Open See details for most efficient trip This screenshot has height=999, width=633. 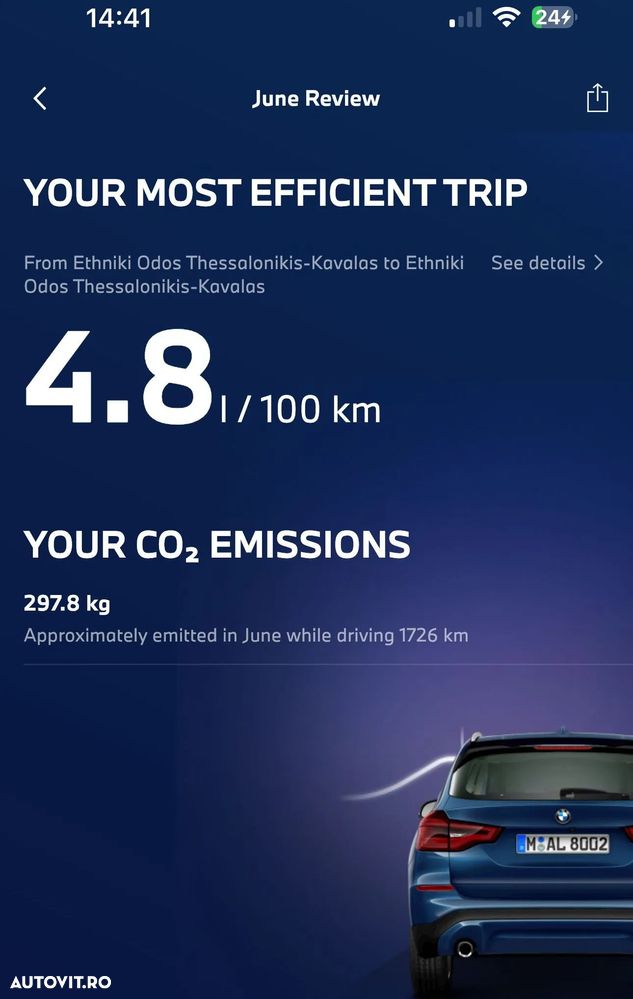coord(547,263)
